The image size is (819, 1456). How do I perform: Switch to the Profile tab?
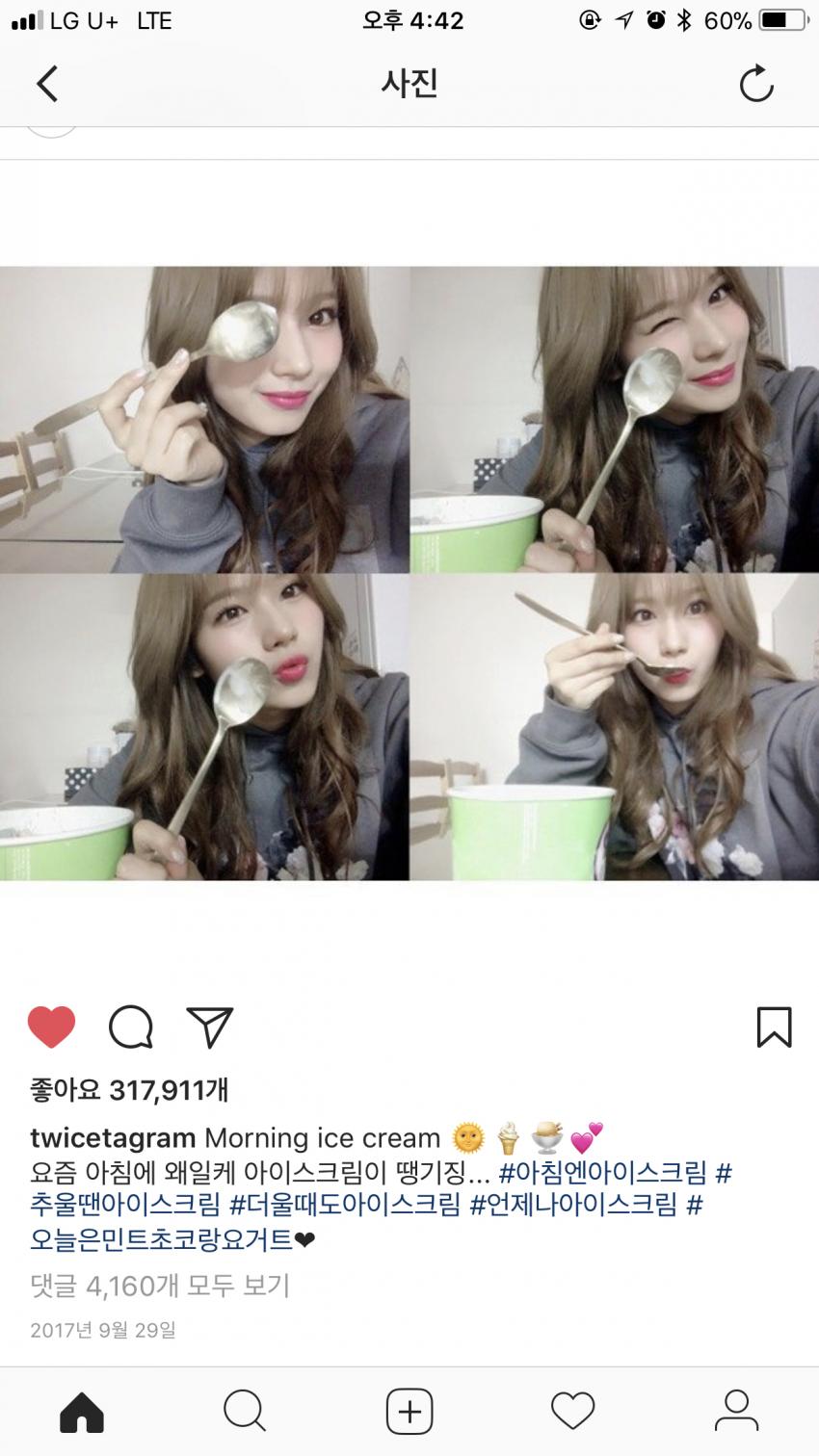tap(736, 1413)
